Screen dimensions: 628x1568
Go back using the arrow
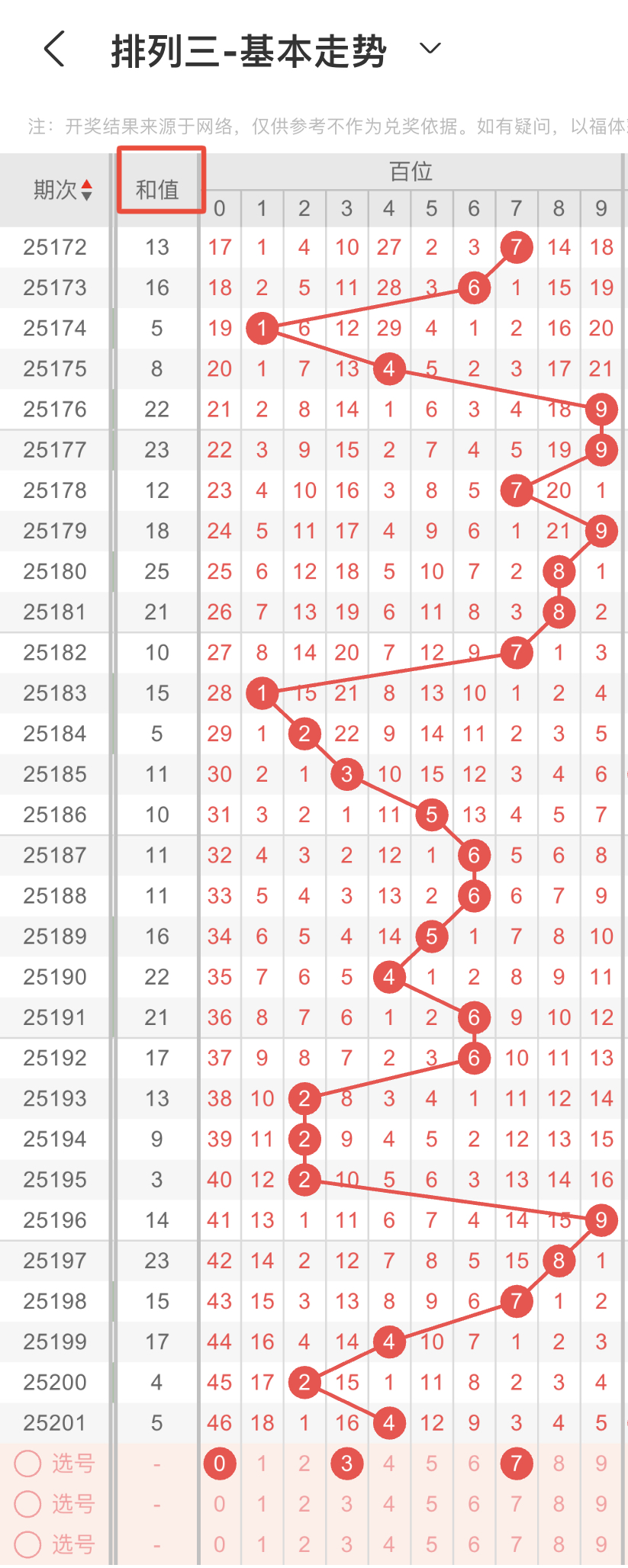coord(55,50)
